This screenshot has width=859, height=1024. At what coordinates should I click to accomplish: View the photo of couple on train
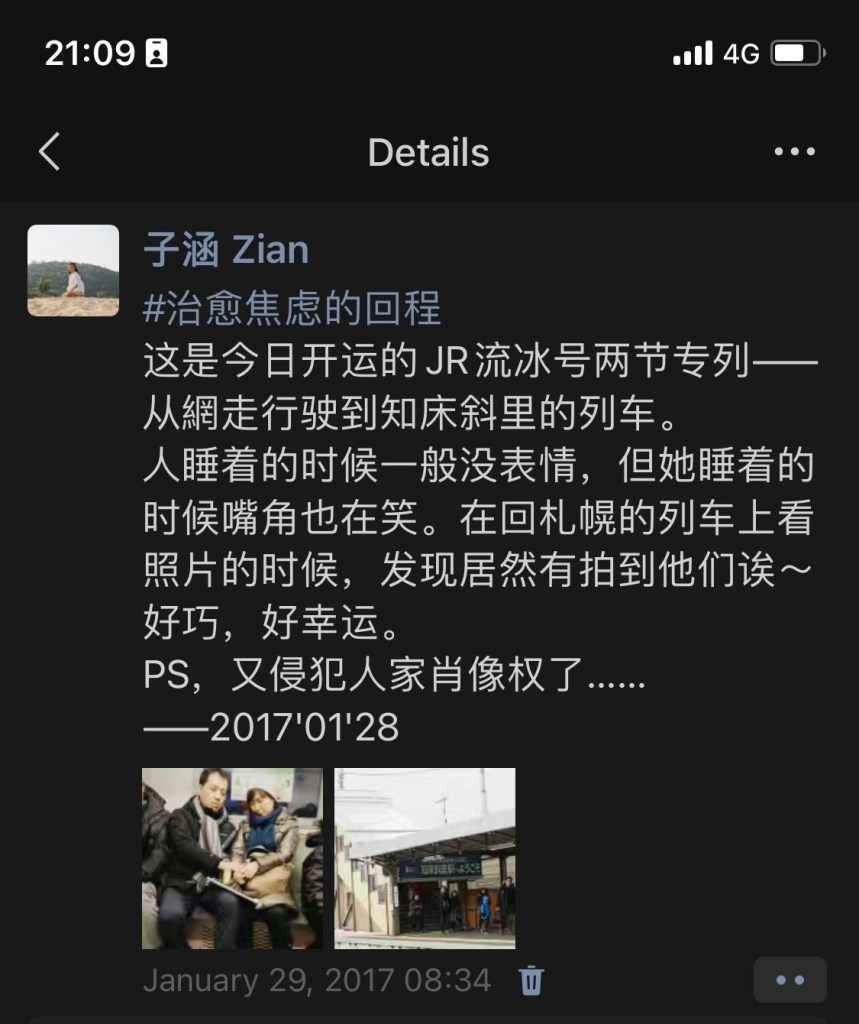pyautogui.click(x=232, y=858)
